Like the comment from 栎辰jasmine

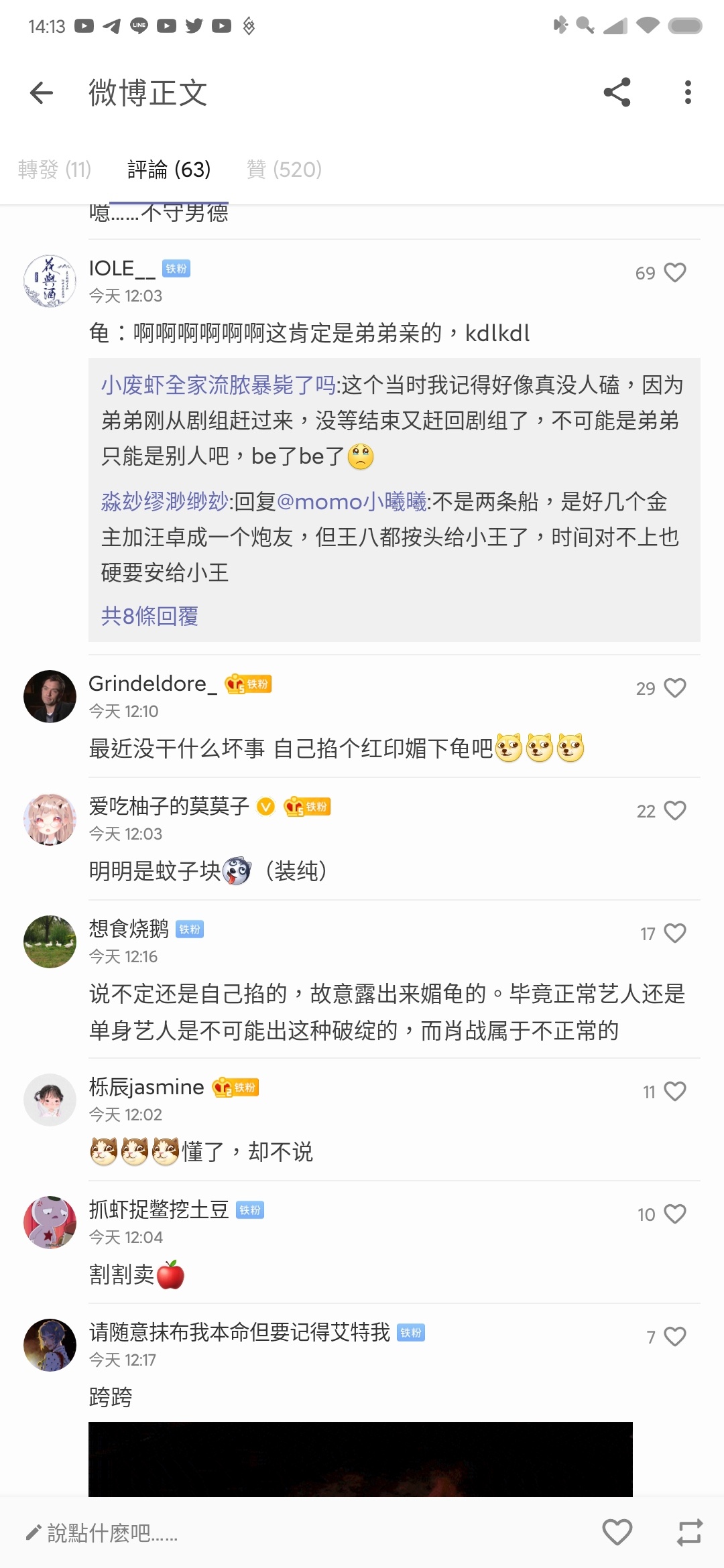[x=674, y=1092]
